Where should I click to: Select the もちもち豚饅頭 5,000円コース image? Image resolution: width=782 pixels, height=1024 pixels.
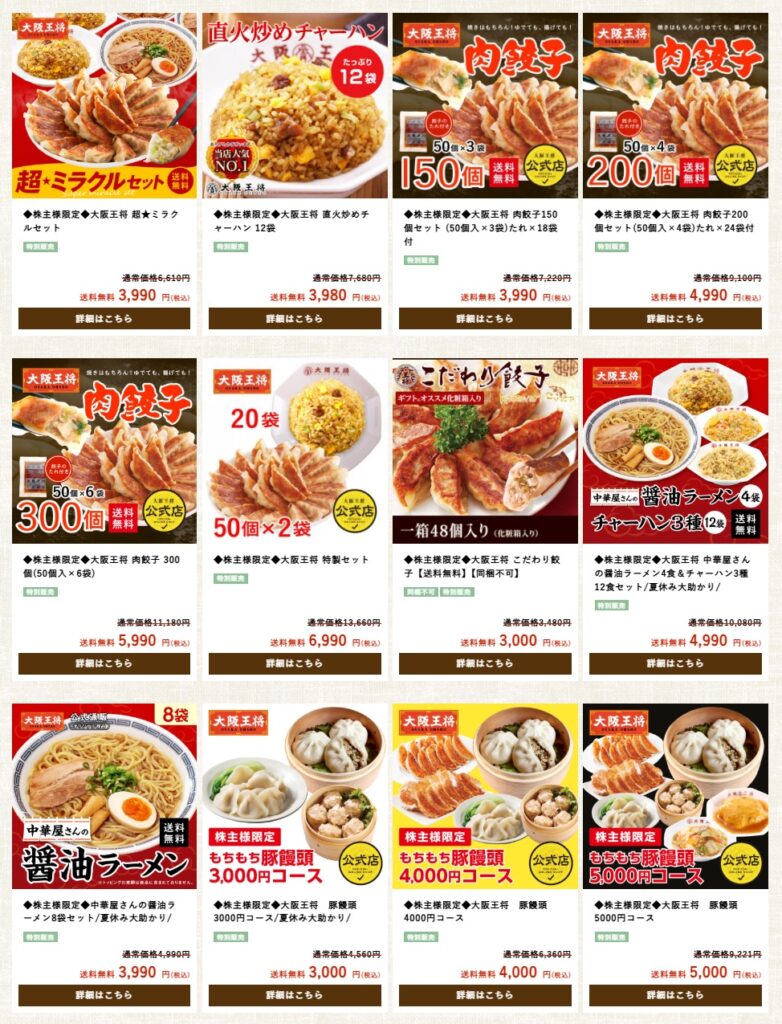675,796
